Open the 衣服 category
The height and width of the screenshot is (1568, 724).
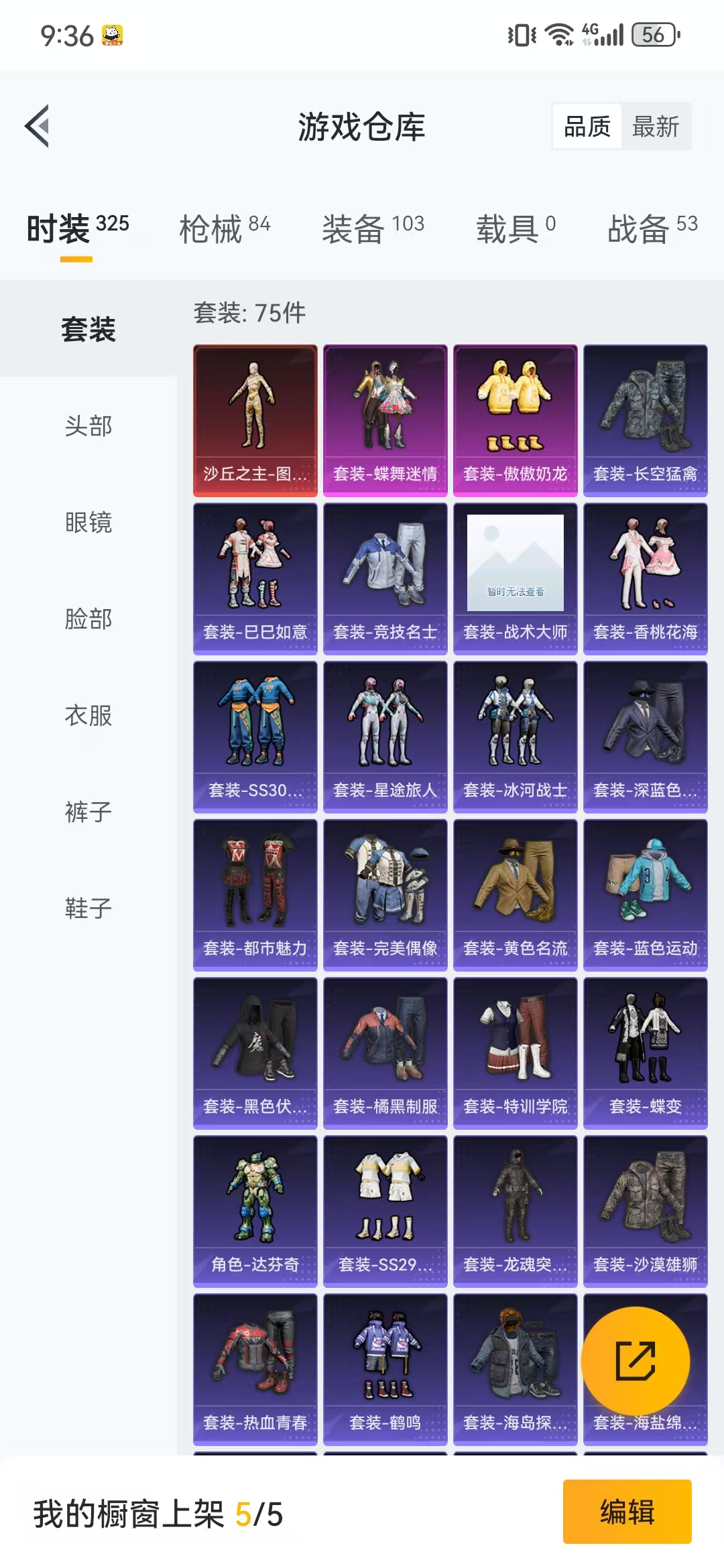pos(88,716)
